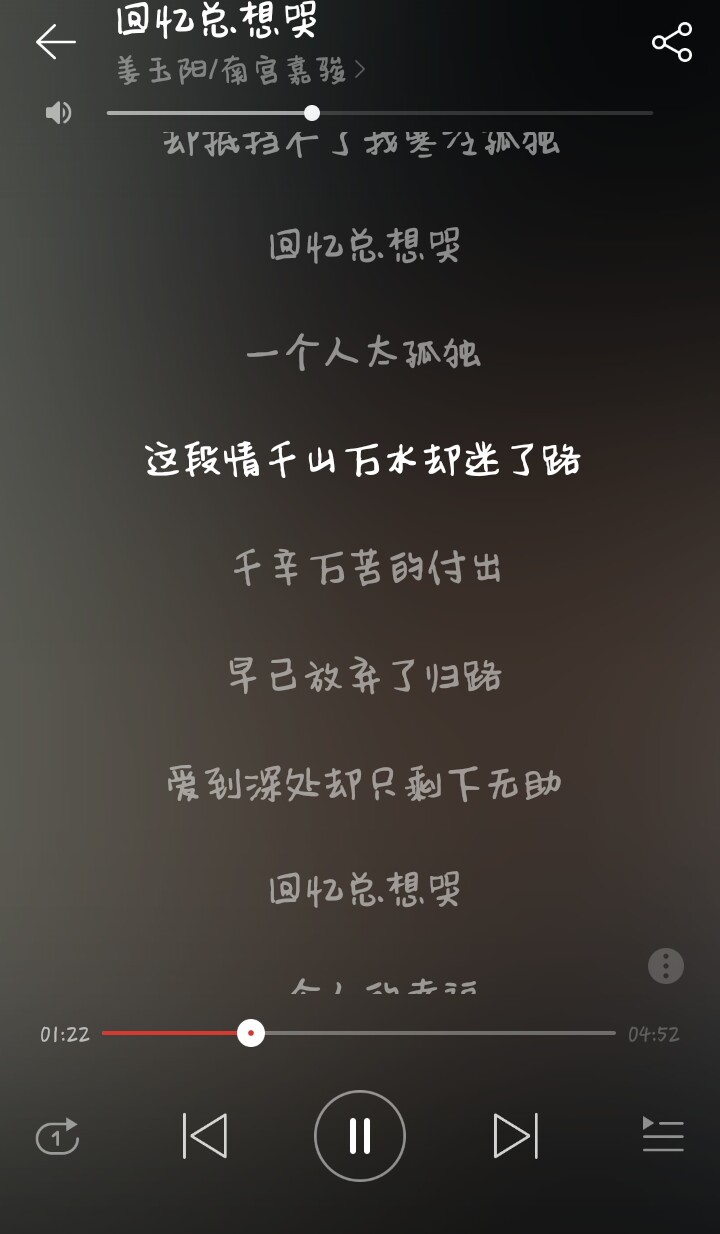Tap the lyric line 早已放弃了归路
Image resolution: width=720 pixels, height=1234 pixels.
tap(365, 675)
